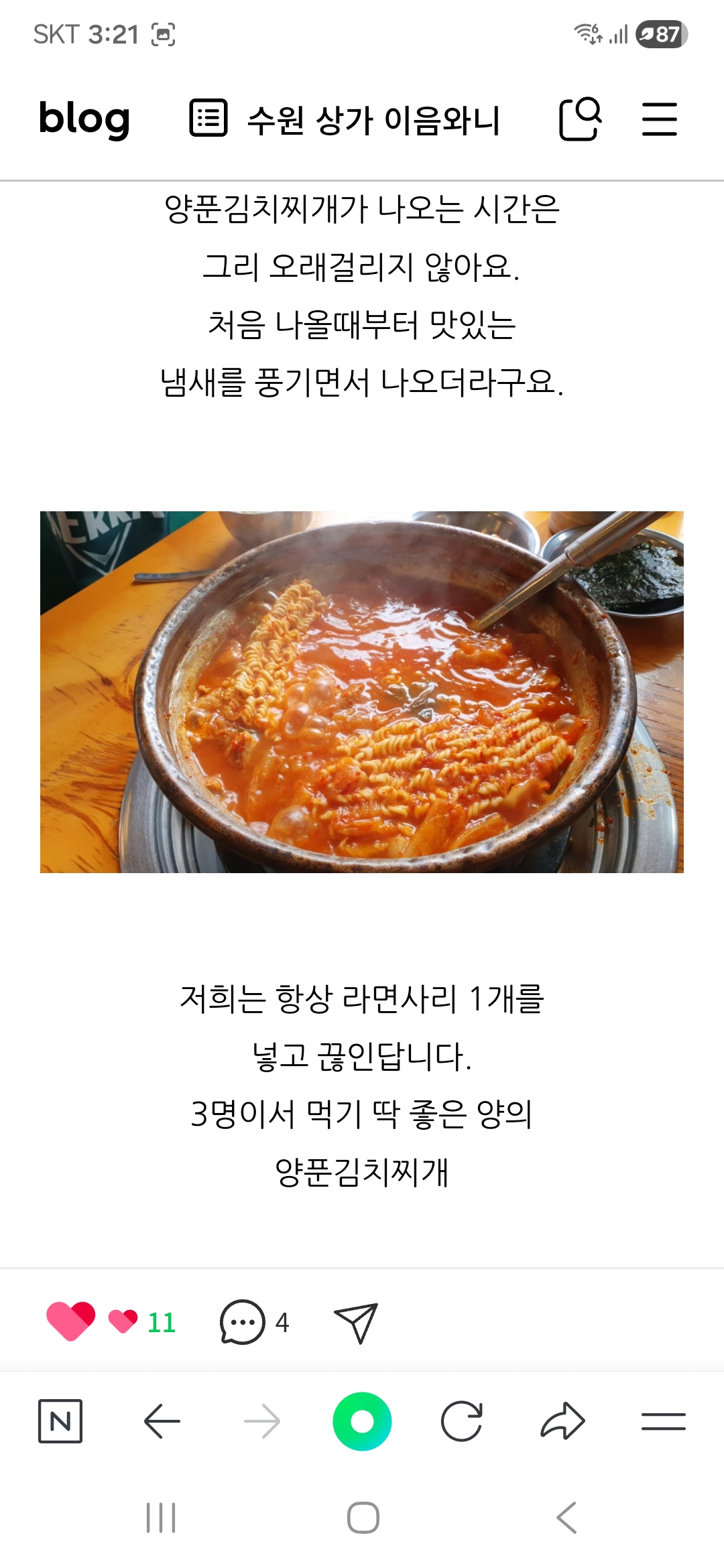Reload the current page
Image resolution: width=724 pixels, height=1568 pixels.
462,1421
